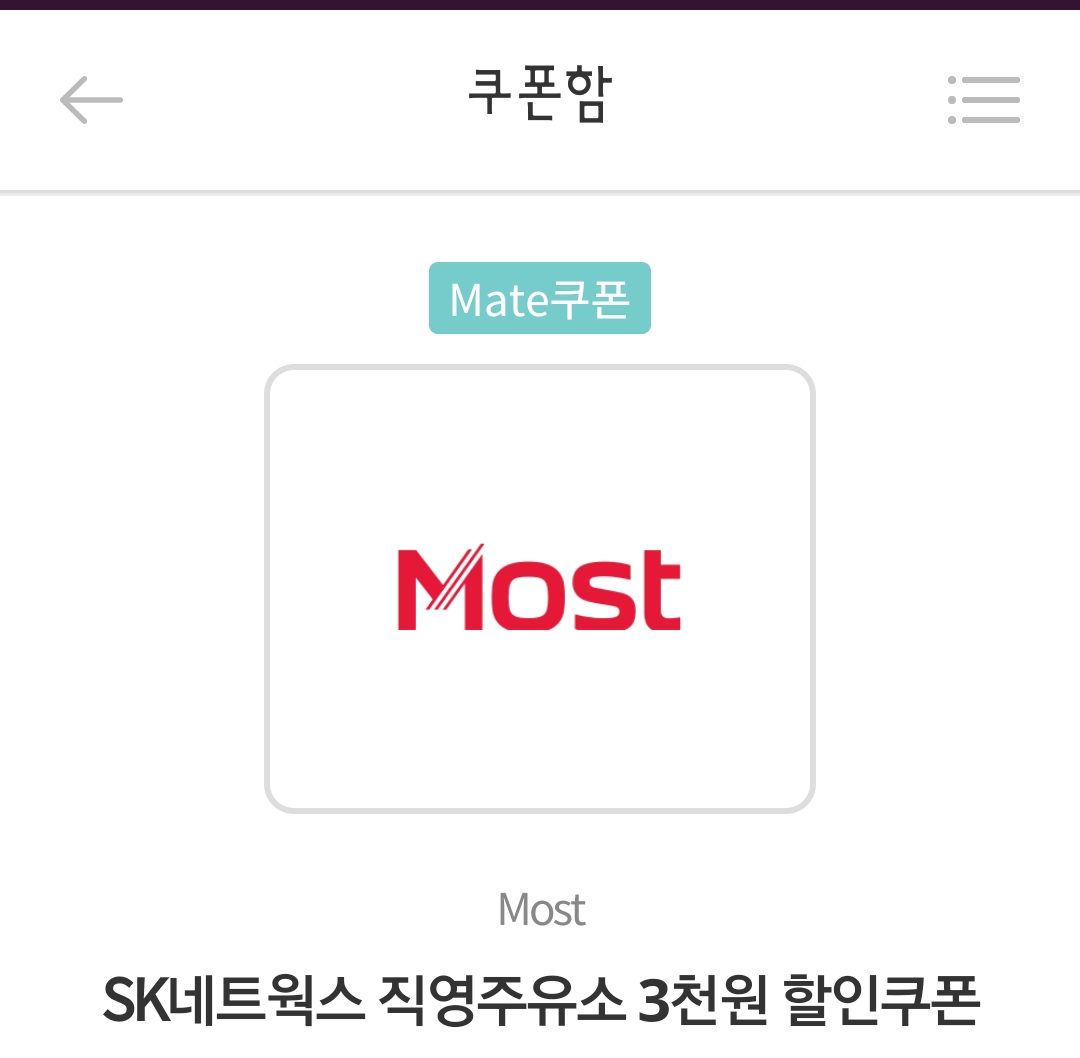Go back from the 쿠폰함 screen
The height and width of the screenshot is (1058, 1080).
click(x=91, y=100)
